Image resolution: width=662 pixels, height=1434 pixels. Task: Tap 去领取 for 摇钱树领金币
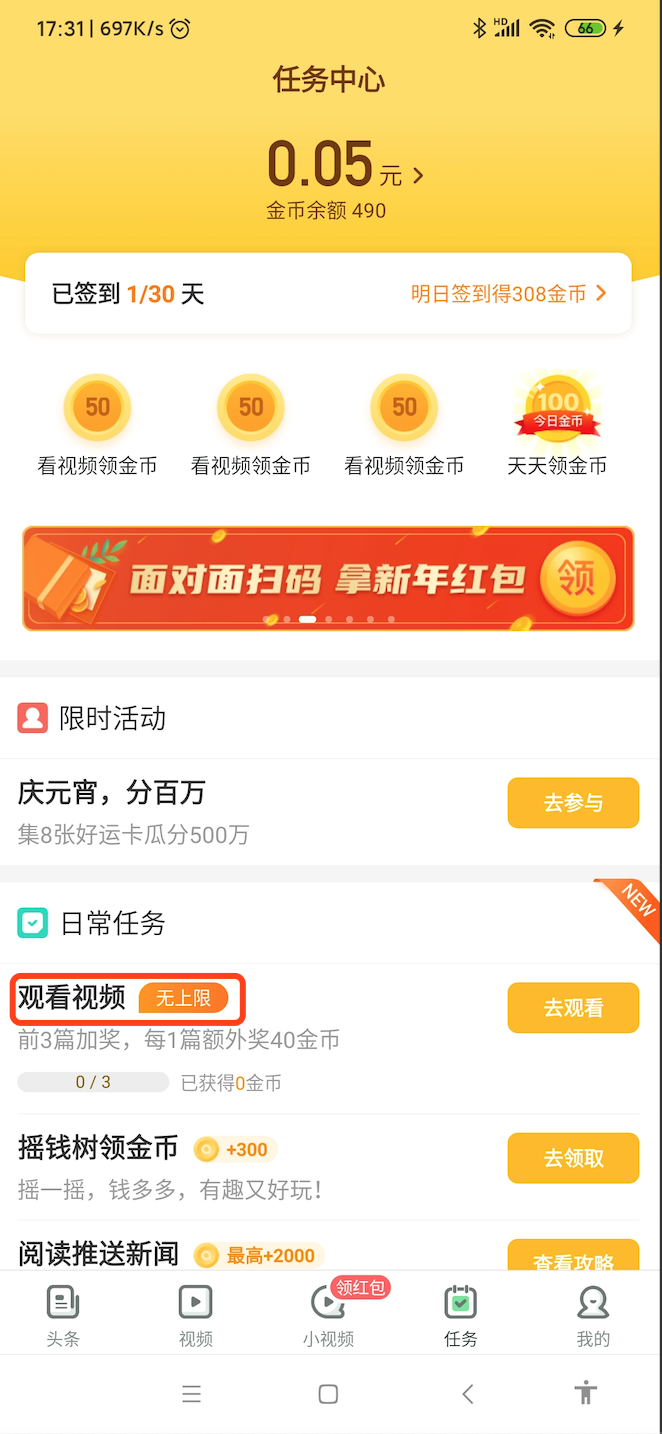[x=573, y=1158]
